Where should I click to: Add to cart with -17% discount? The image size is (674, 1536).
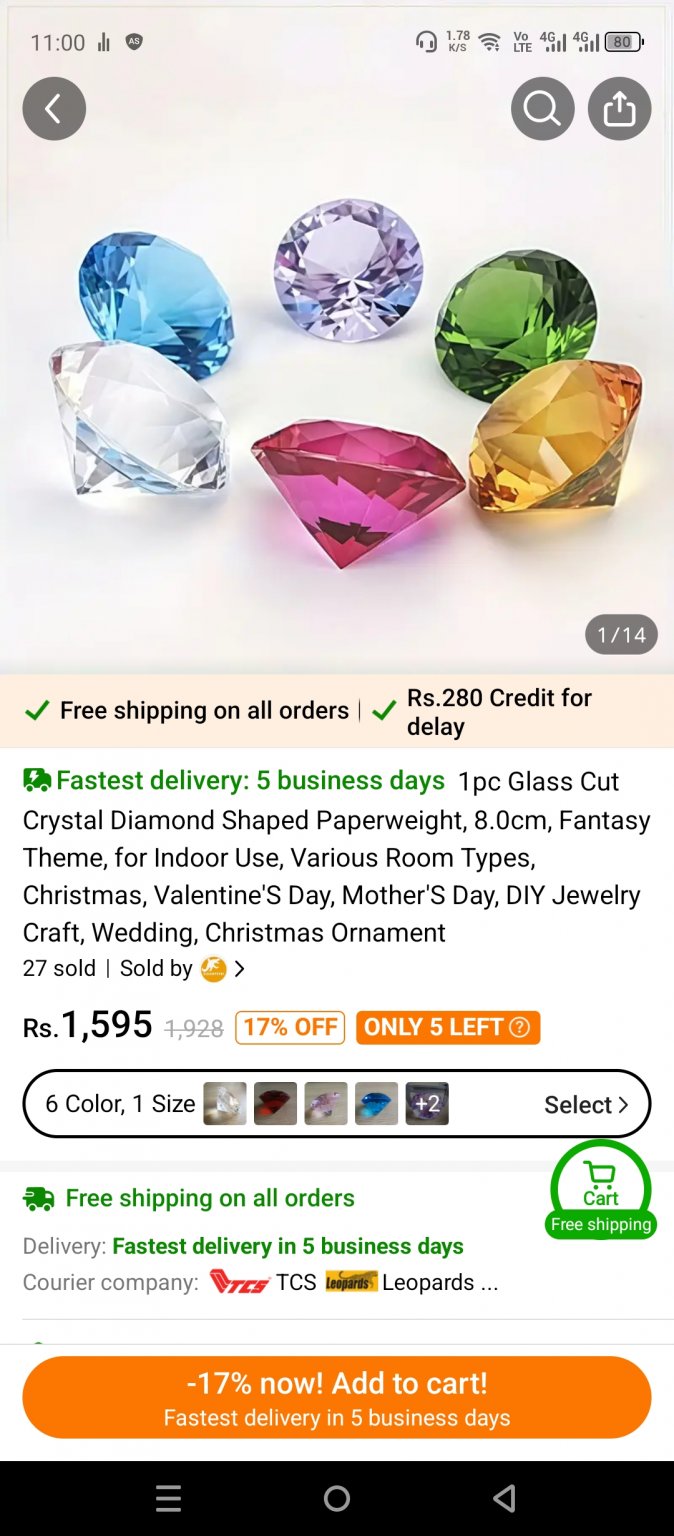click(x=336, y=1397)
